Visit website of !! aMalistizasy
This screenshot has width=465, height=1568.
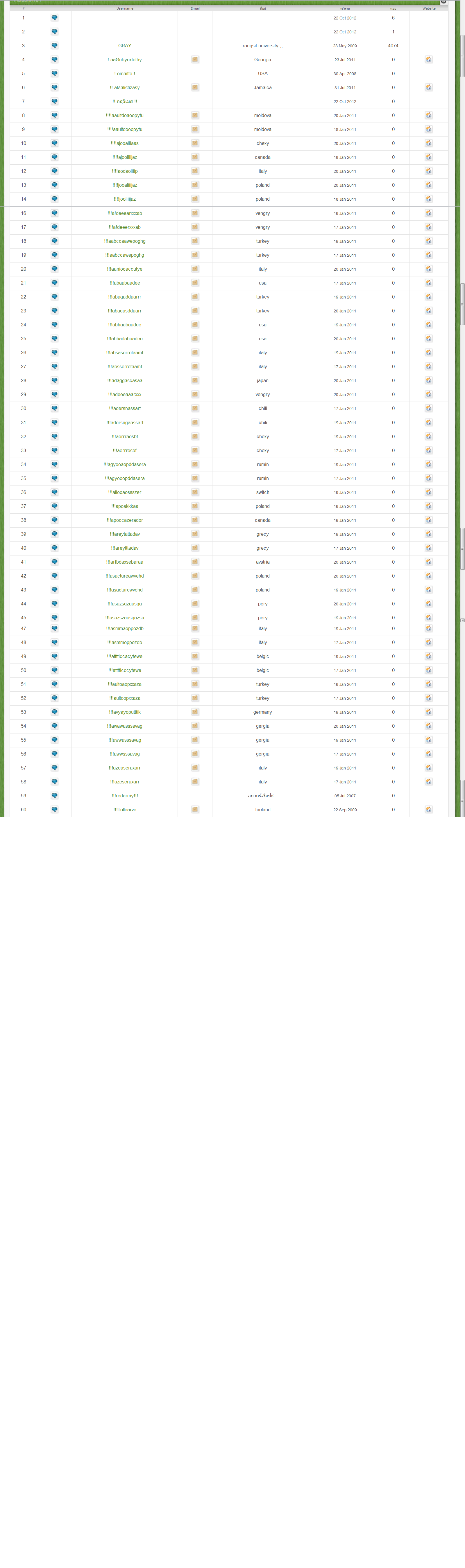tap(428, 88)
